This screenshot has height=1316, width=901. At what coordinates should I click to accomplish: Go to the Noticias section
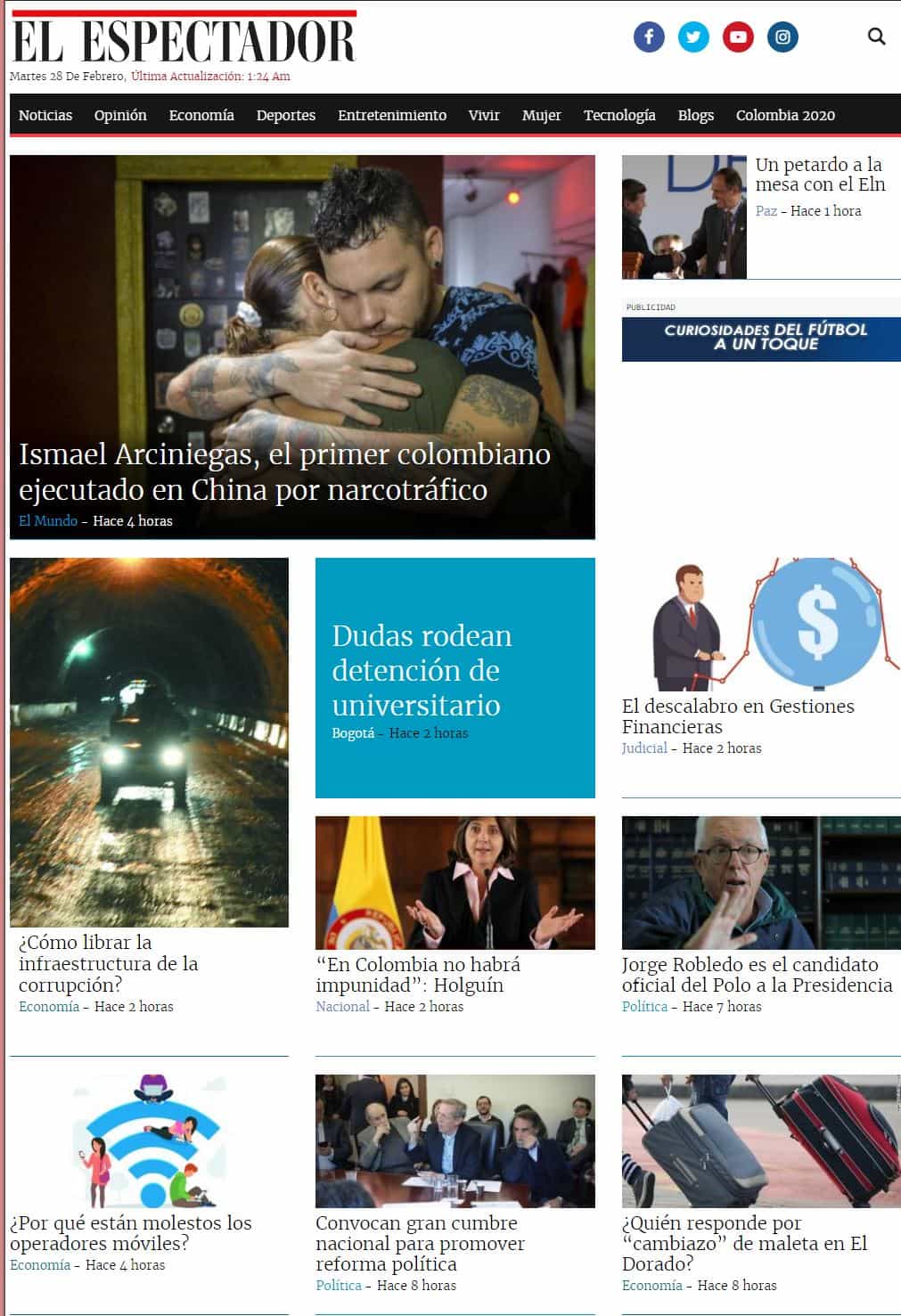(45, 116)
